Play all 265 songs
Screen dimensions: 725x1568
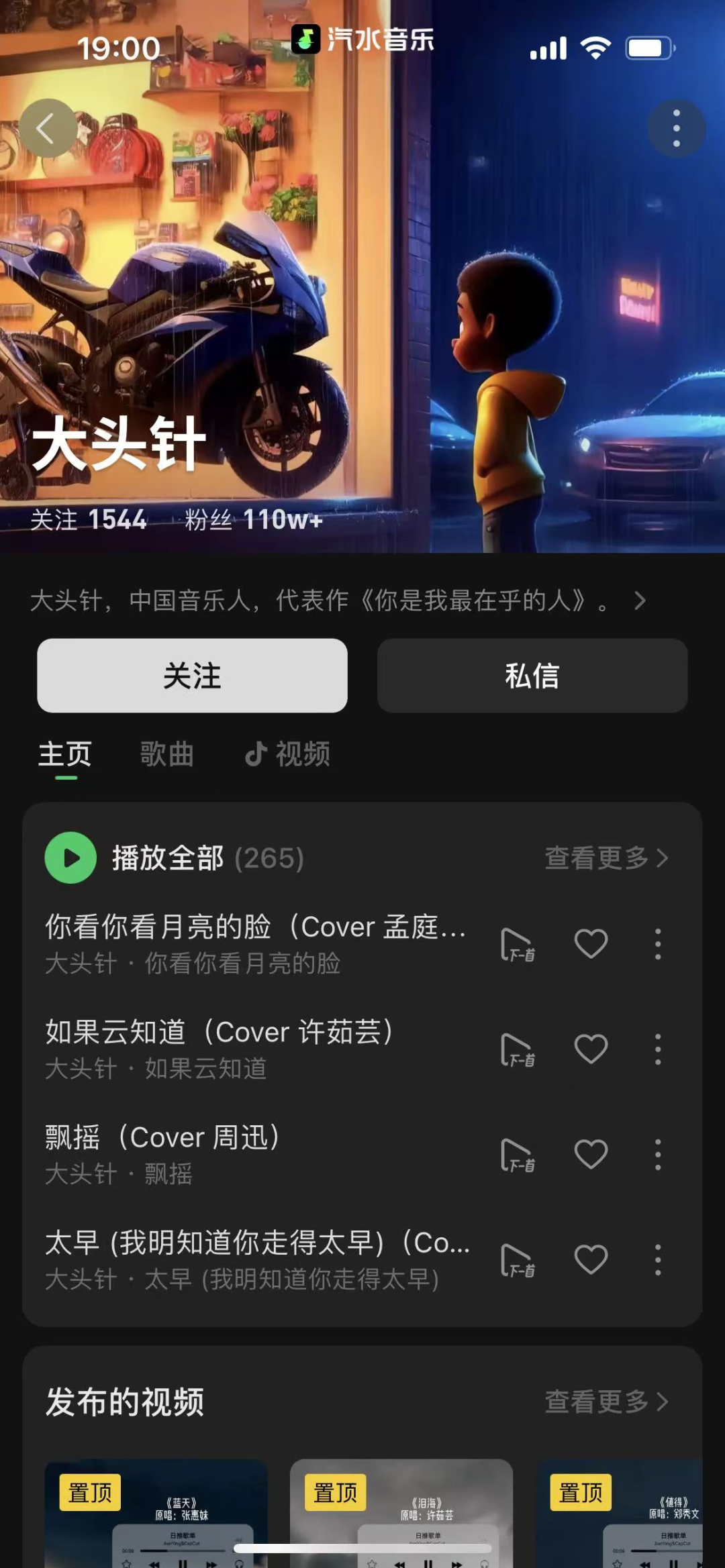[71, 857]
